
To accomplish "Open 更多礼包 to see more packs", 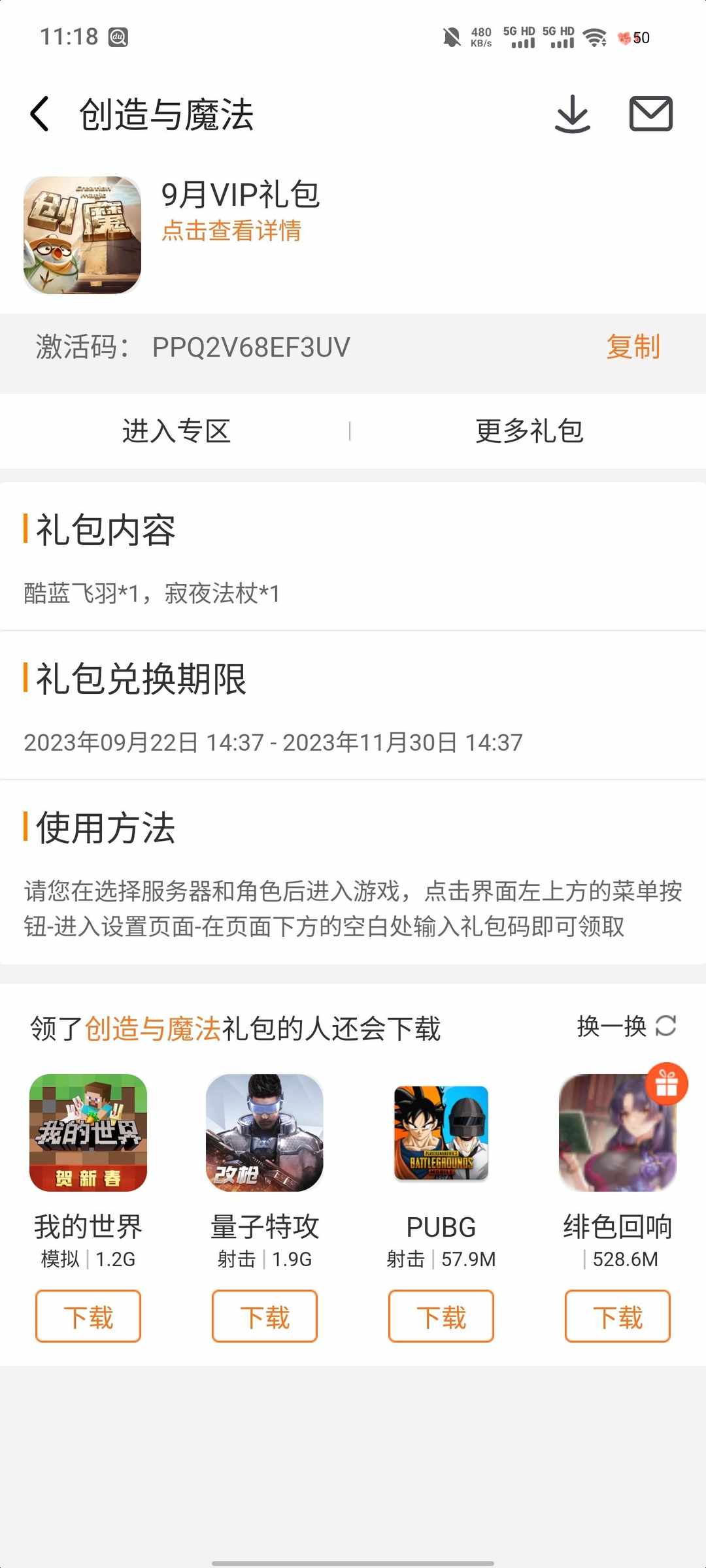I will (x=529, y=431).
